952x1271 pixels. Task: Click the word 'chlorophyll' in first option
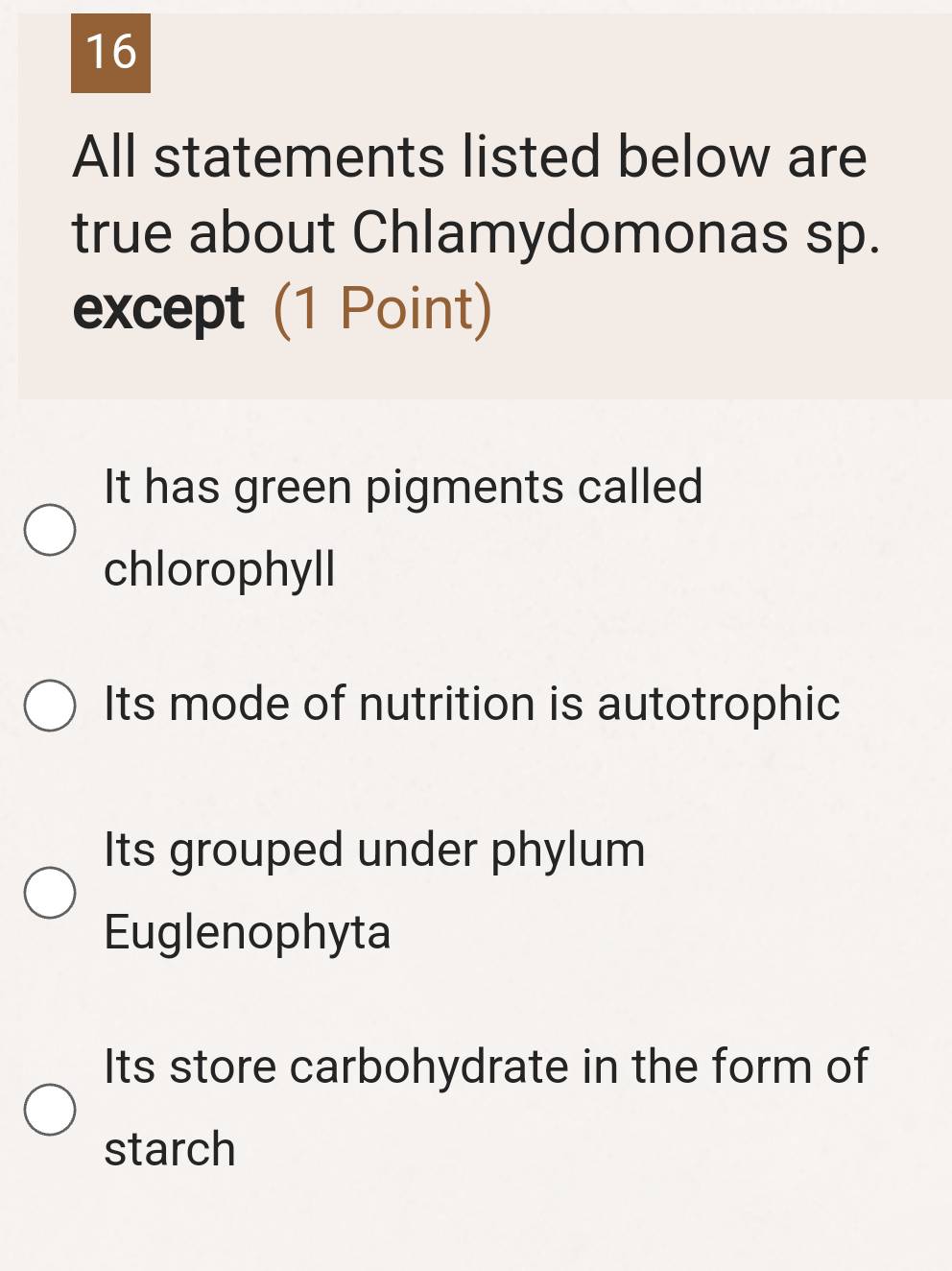pyautogui.click(x=218, y=568)
